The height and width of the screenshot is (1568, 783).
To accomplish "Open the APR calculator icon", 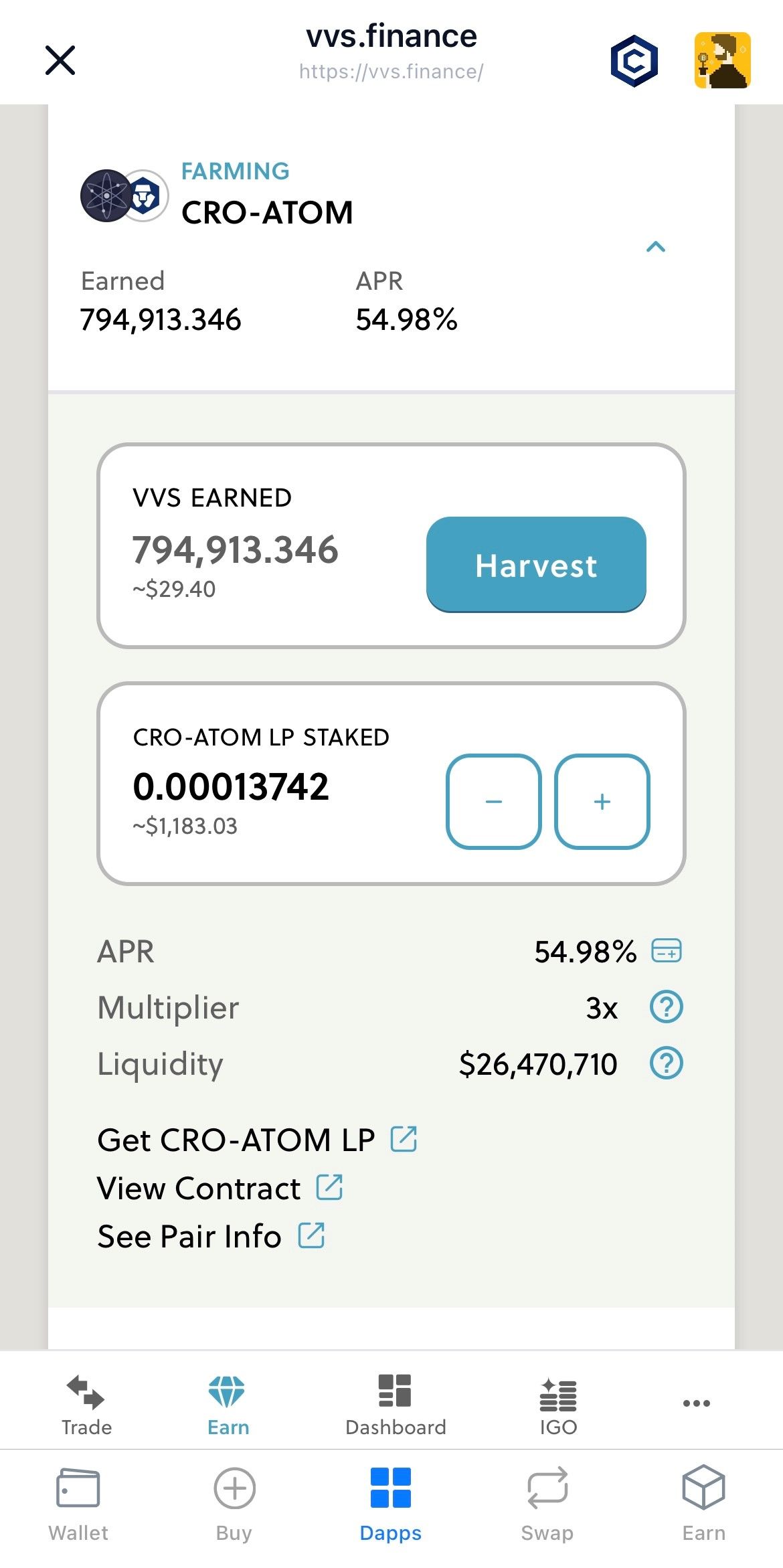I will (667, 951).
